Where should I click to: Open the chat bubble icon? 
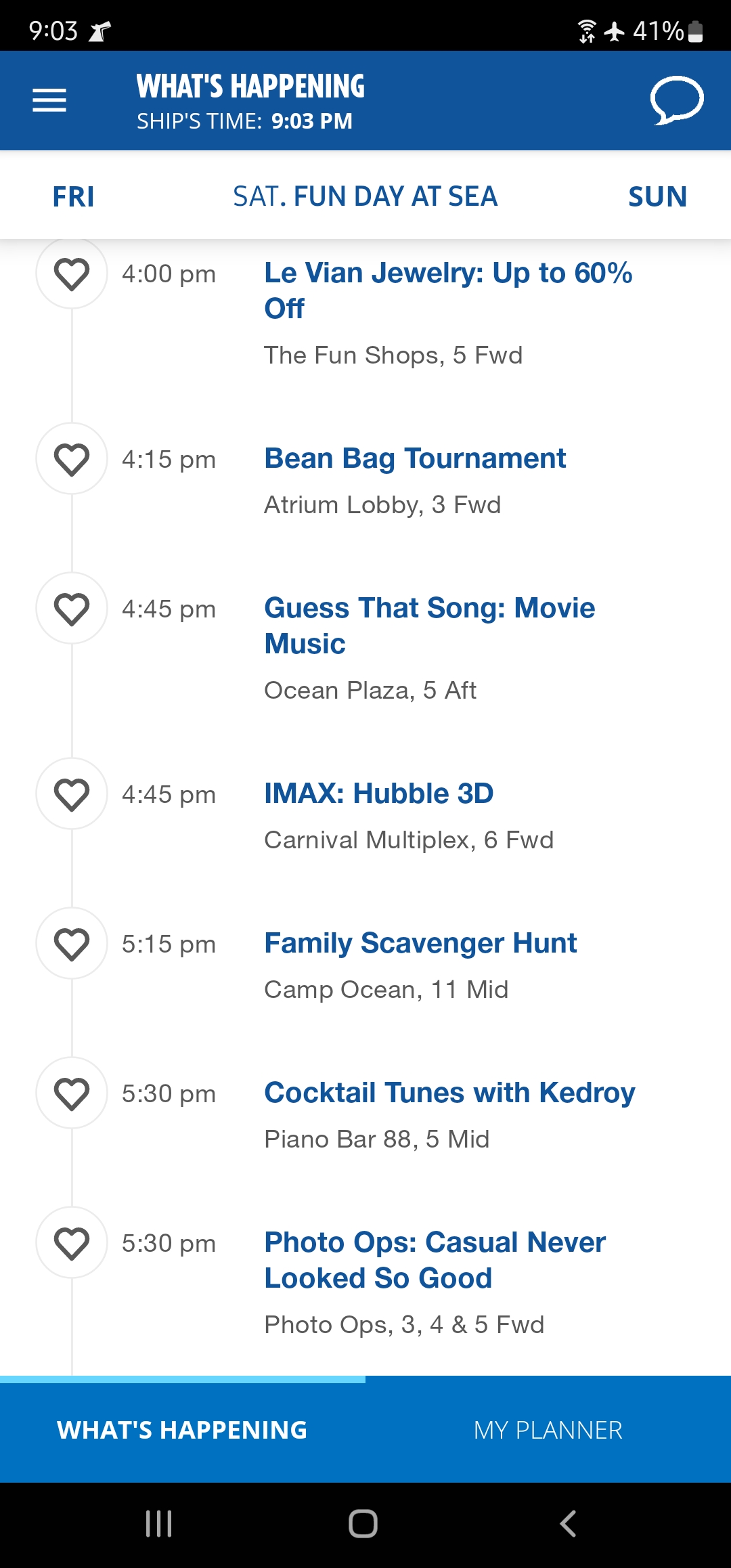click(x=676, y=100)
